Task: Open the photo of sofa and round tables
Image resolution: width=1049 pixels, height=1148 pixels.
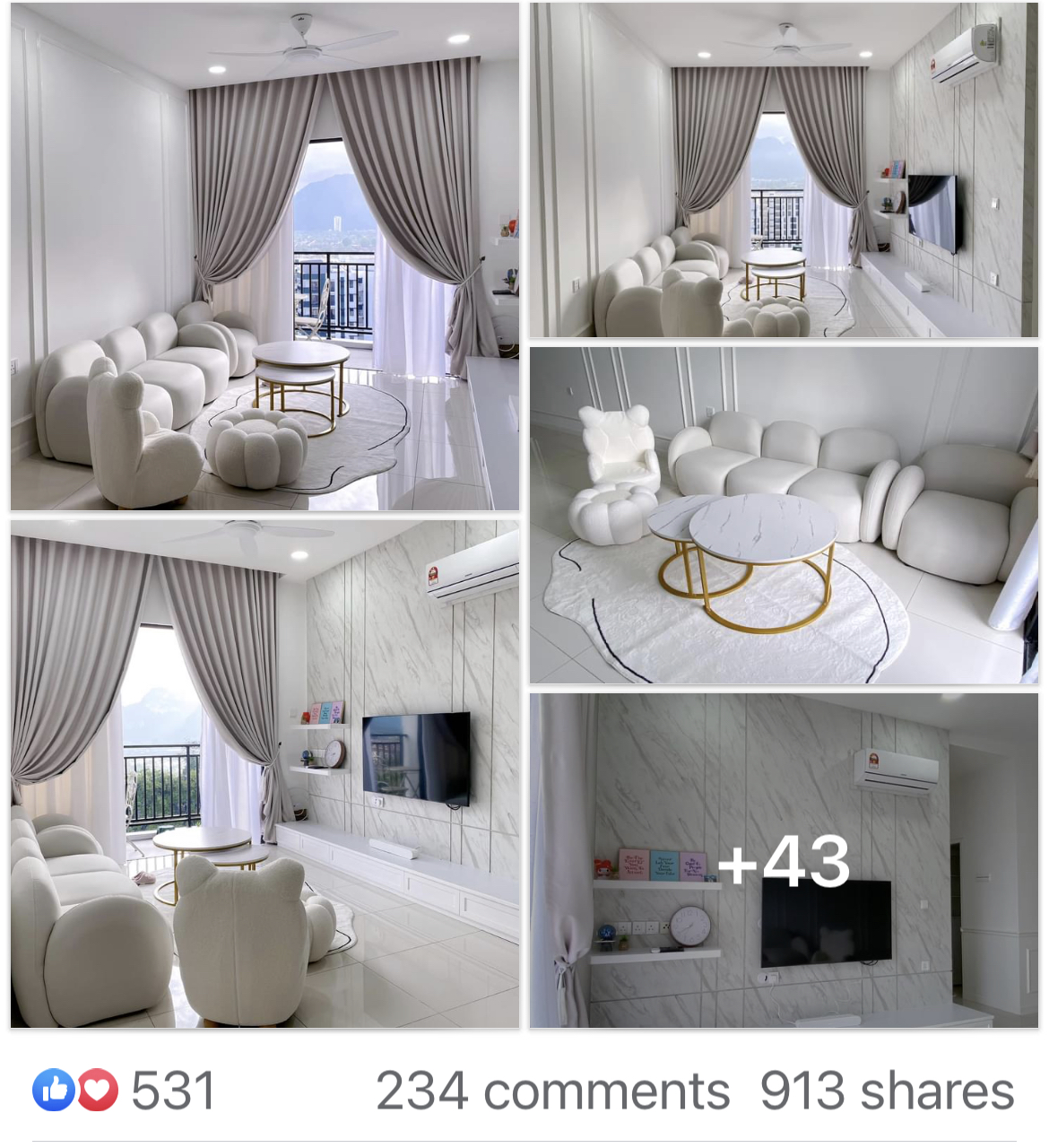Action: pyautogui.click(x=784, y=516)
